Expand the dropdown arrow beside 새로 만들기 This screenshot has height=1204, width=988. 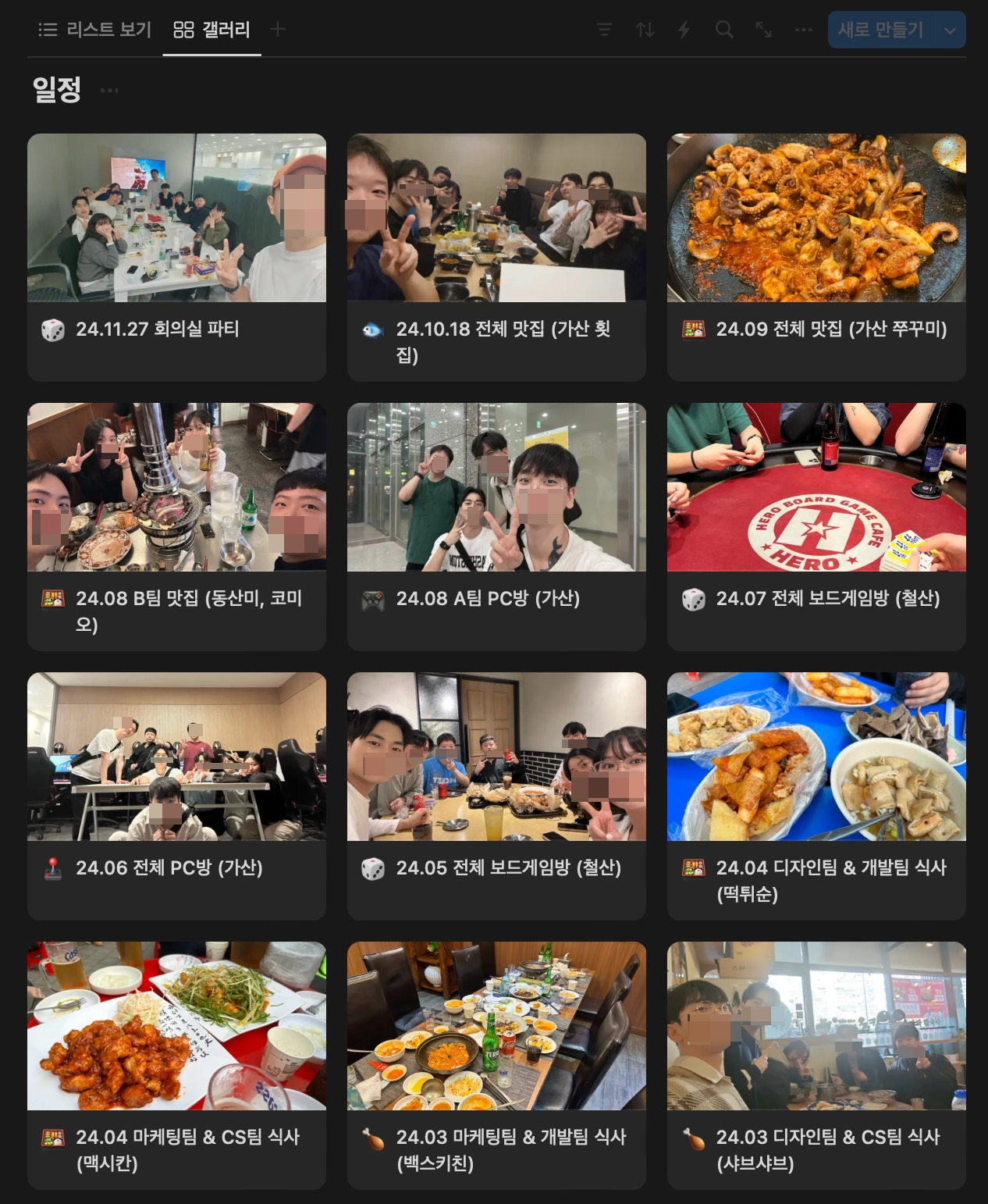950,30
